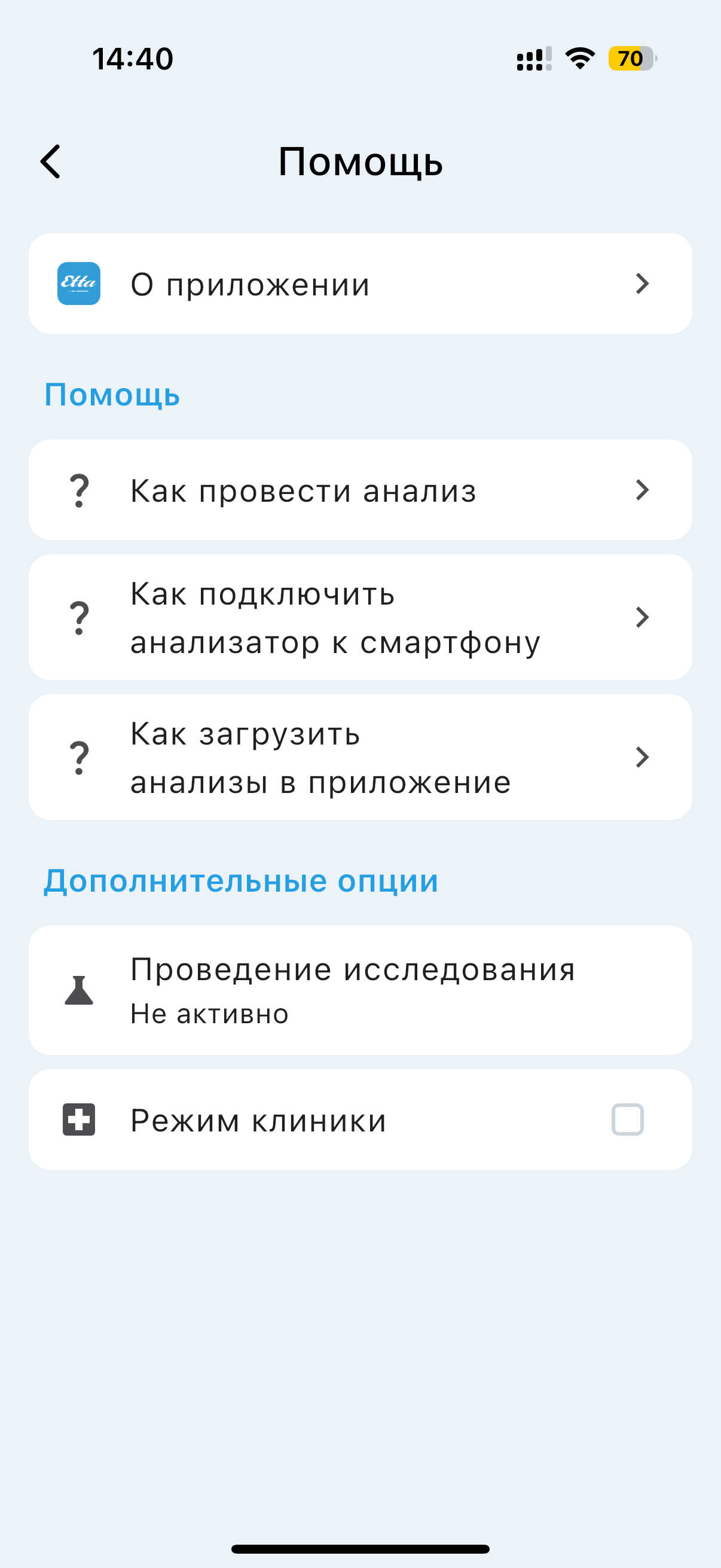Click the question mark icon beside 'Как провести анализ'

point(78,490)
